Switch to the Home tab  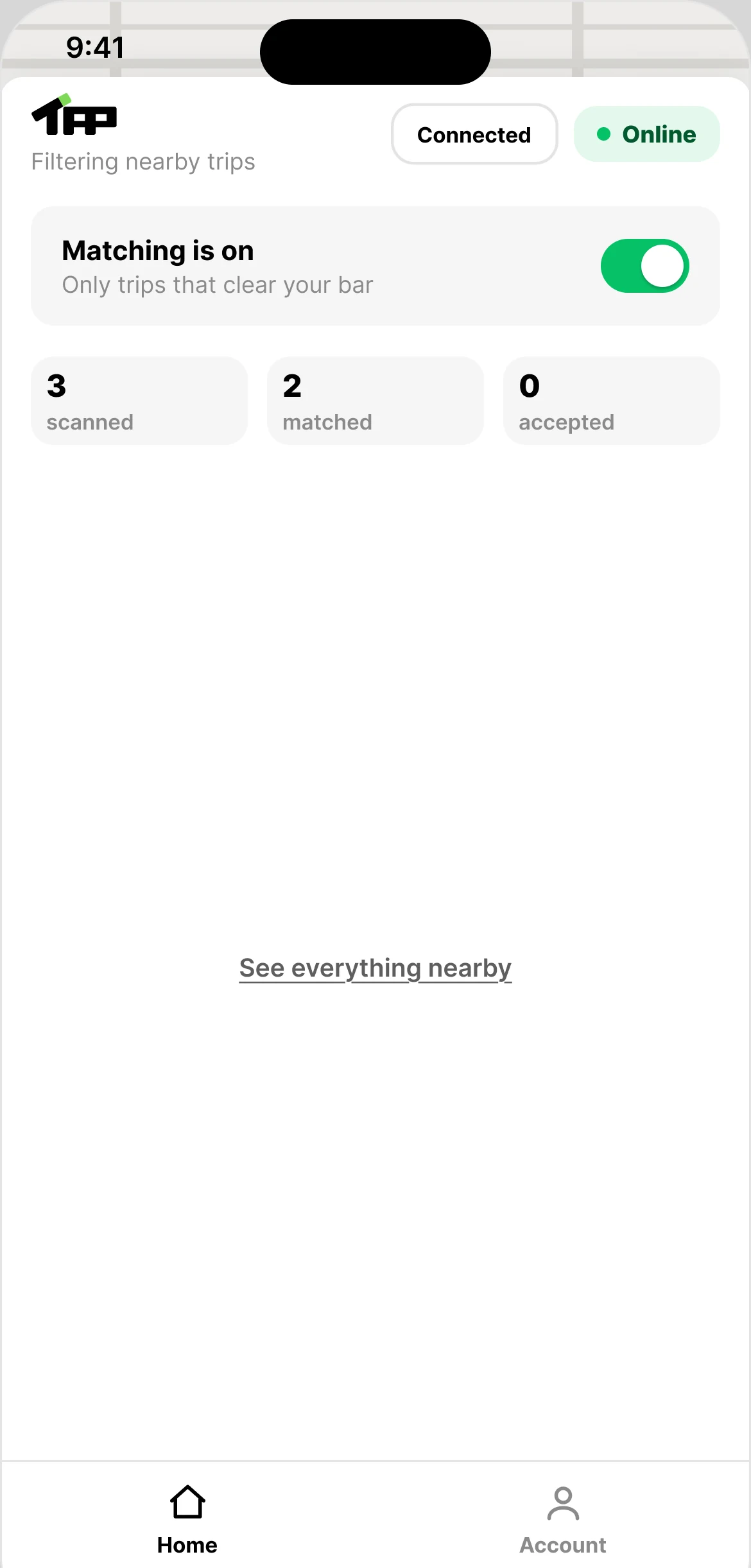187,1519
